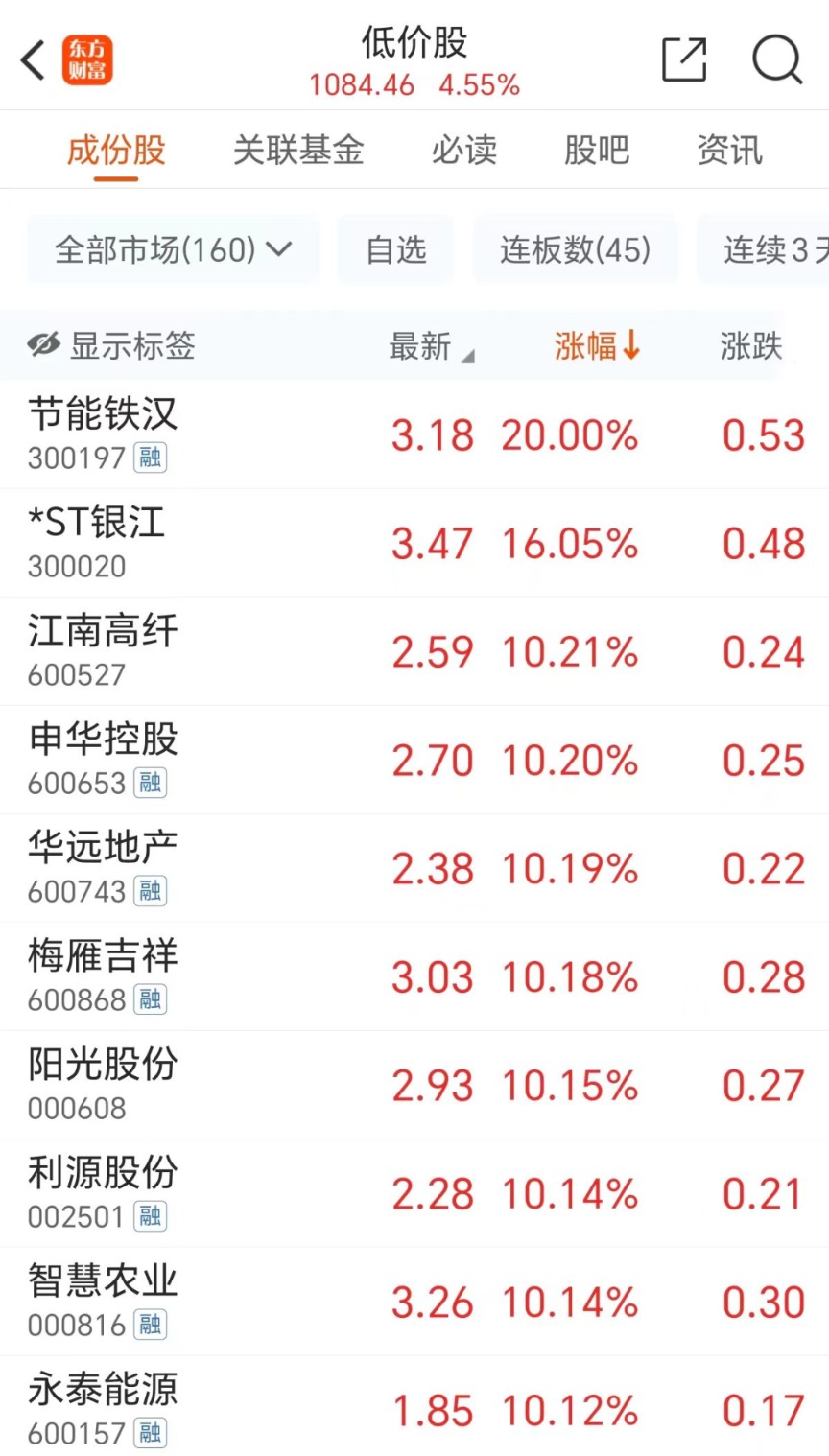Open the 申华控股 stock row
This screenshot has width=829, height=1456.
click(x=414, y=760)
